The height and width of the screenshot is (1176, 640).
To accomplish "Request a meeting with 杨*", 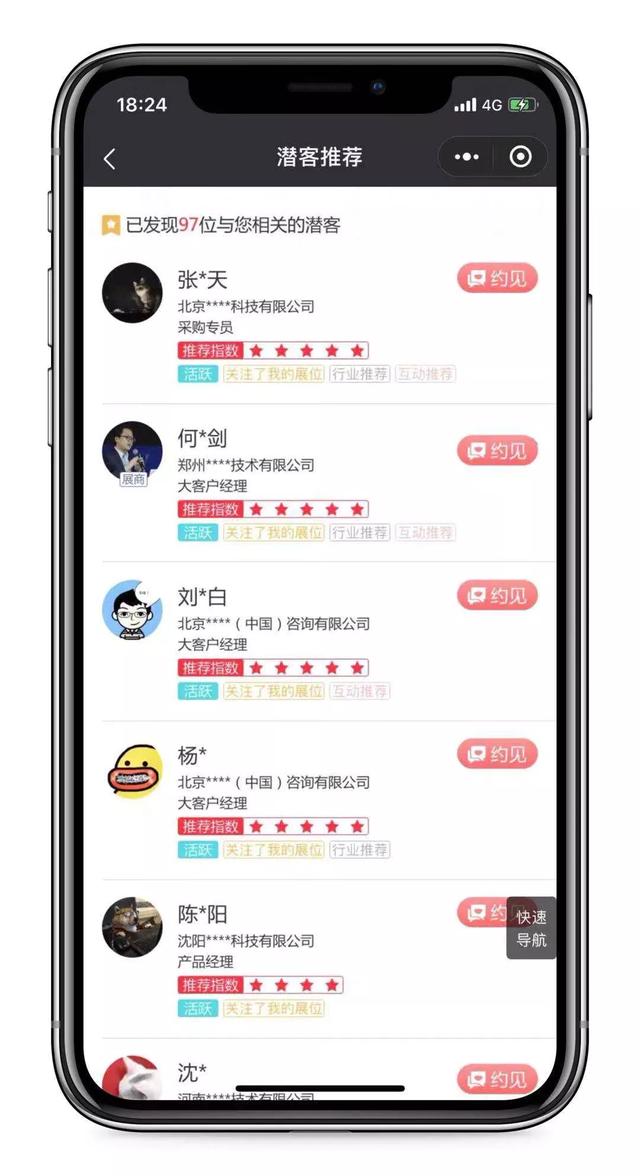I will [x=498, y=754].
